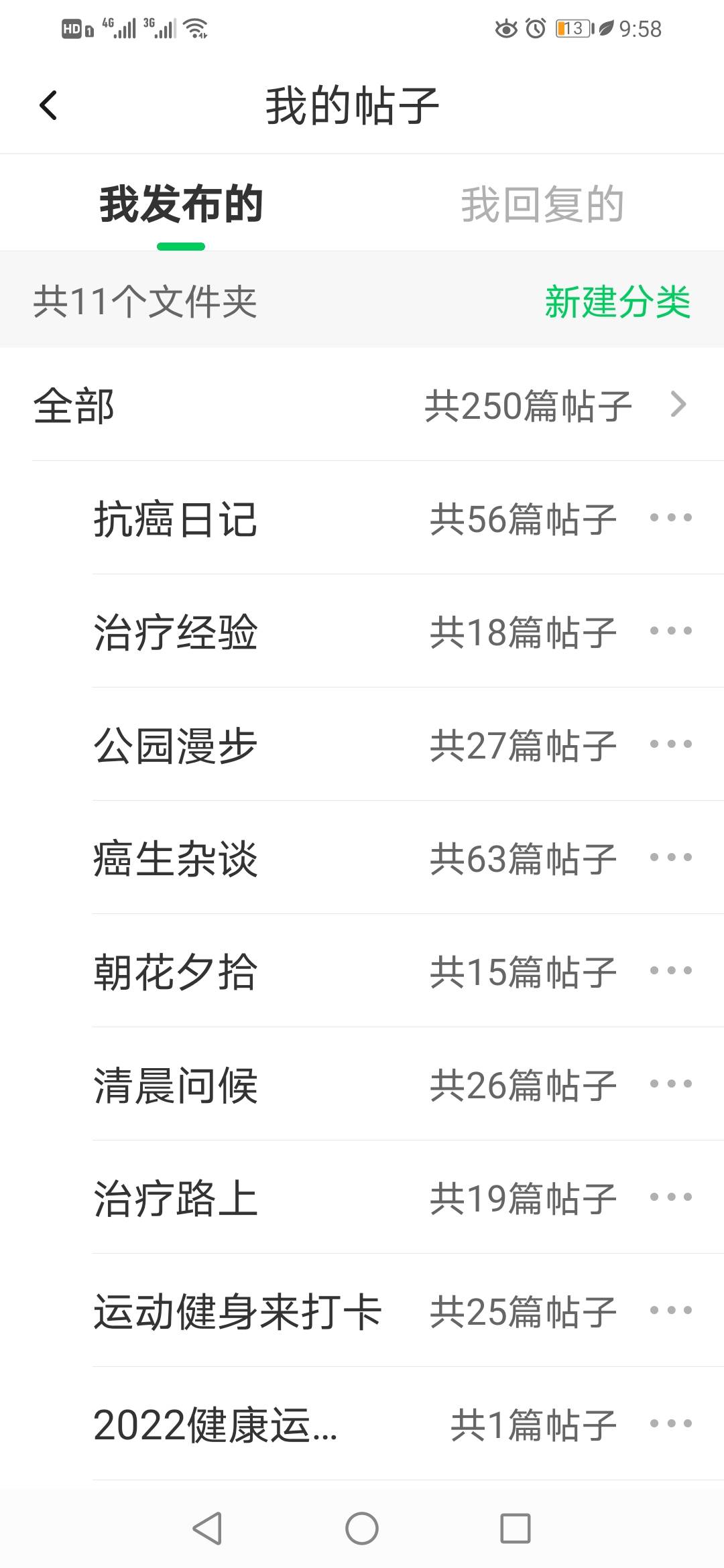
Task: Tap the back arrow at top left
Action: coord(47,104)
